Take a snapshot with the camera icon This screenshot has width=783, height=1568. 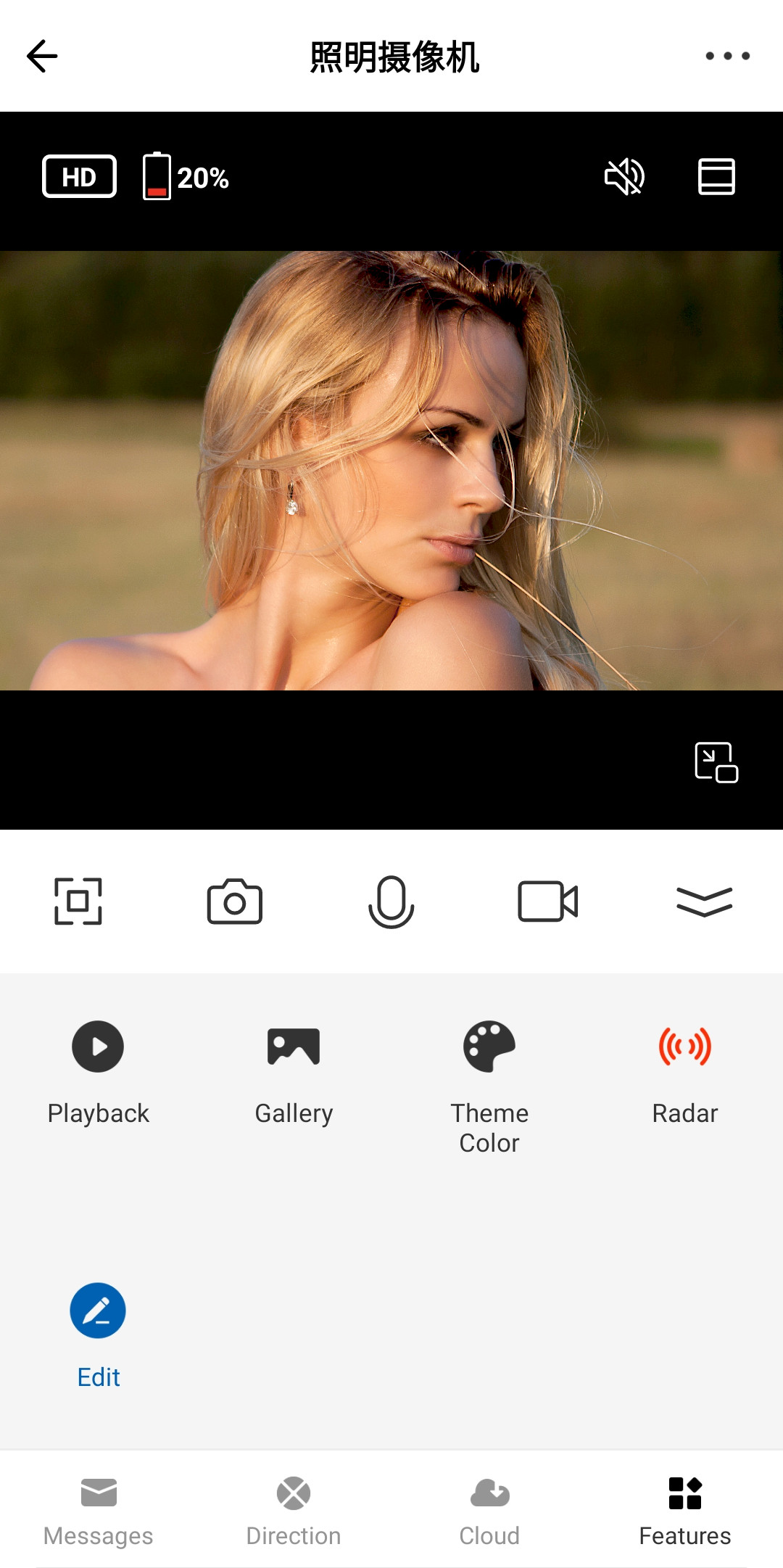point(235,901)
